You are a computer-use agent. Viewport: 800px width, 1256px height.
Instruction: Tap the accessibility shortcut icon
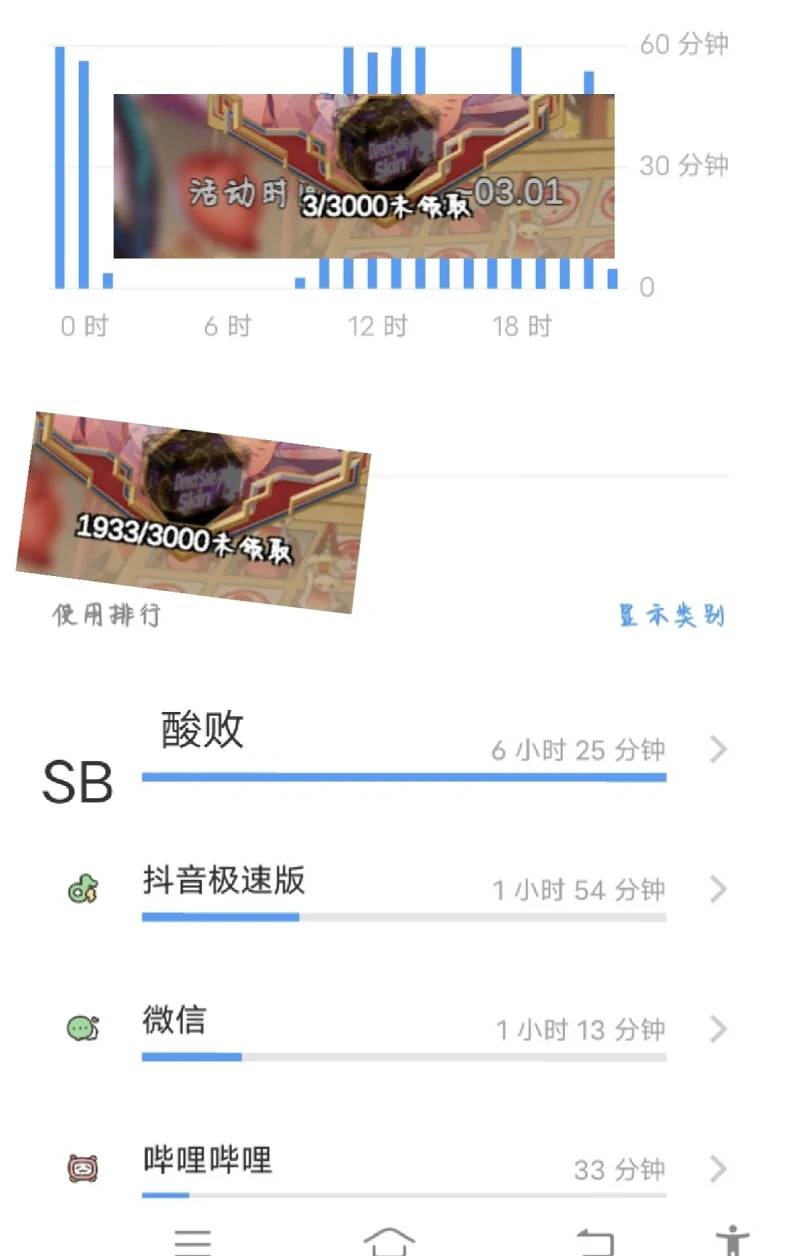pyautogui.click(x=733, y=1240)
